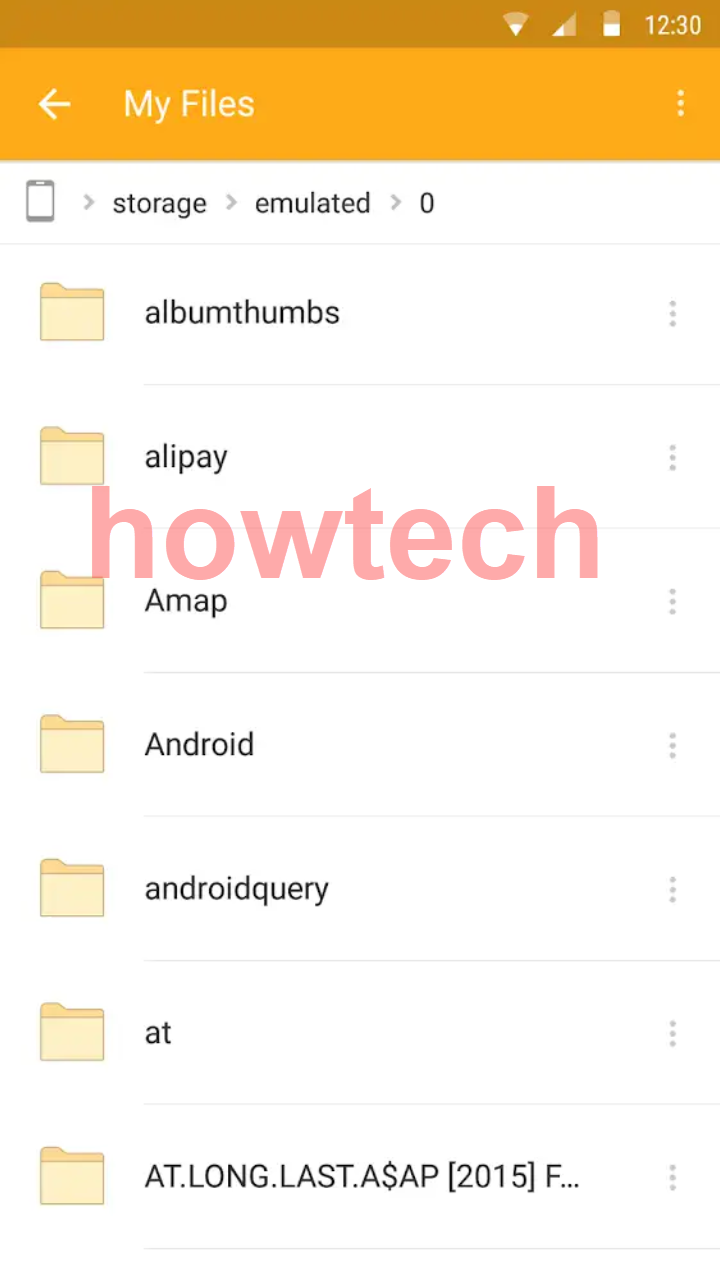Open the albumthumbs folder

(x=242, y=313)
